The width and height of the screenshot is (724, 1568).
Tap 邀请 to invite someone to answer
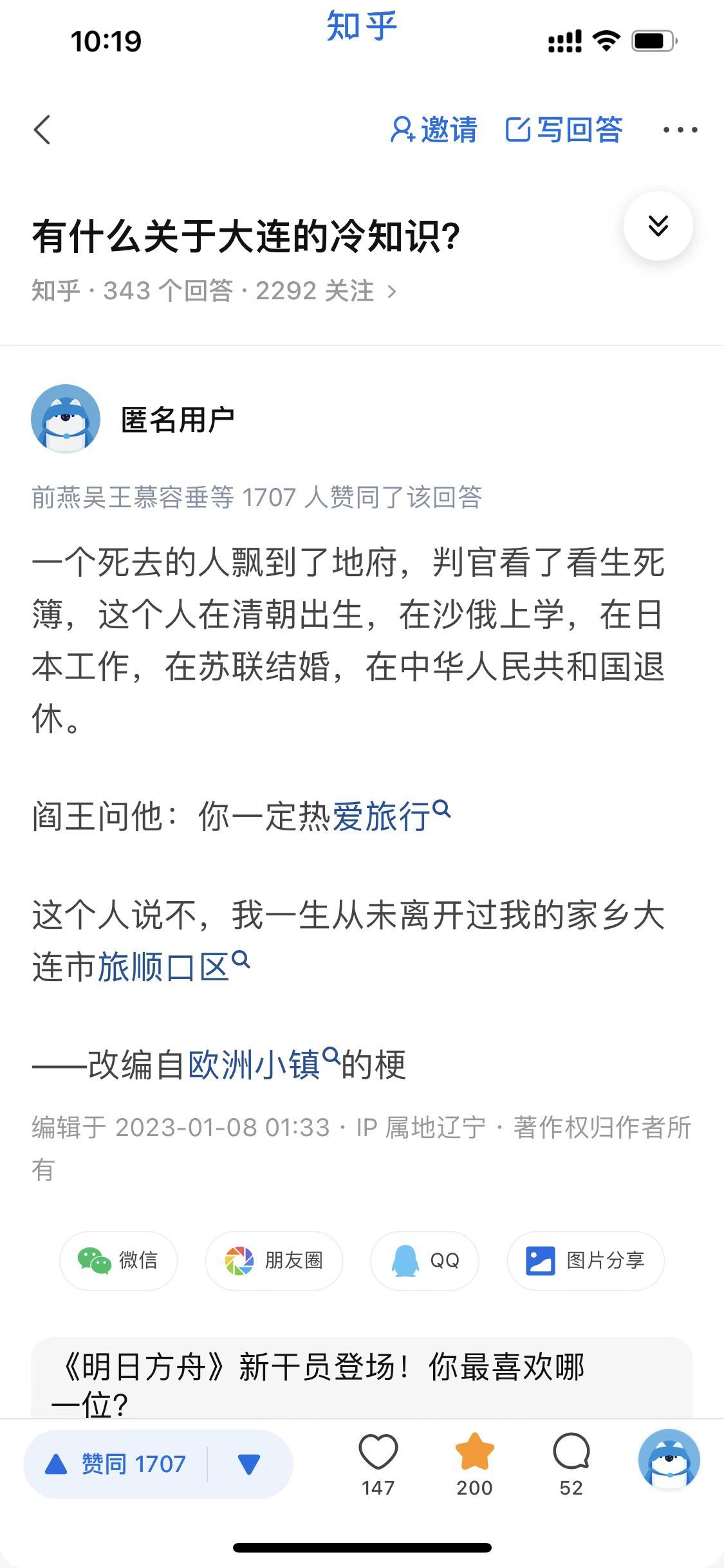[x=434, y=130]
